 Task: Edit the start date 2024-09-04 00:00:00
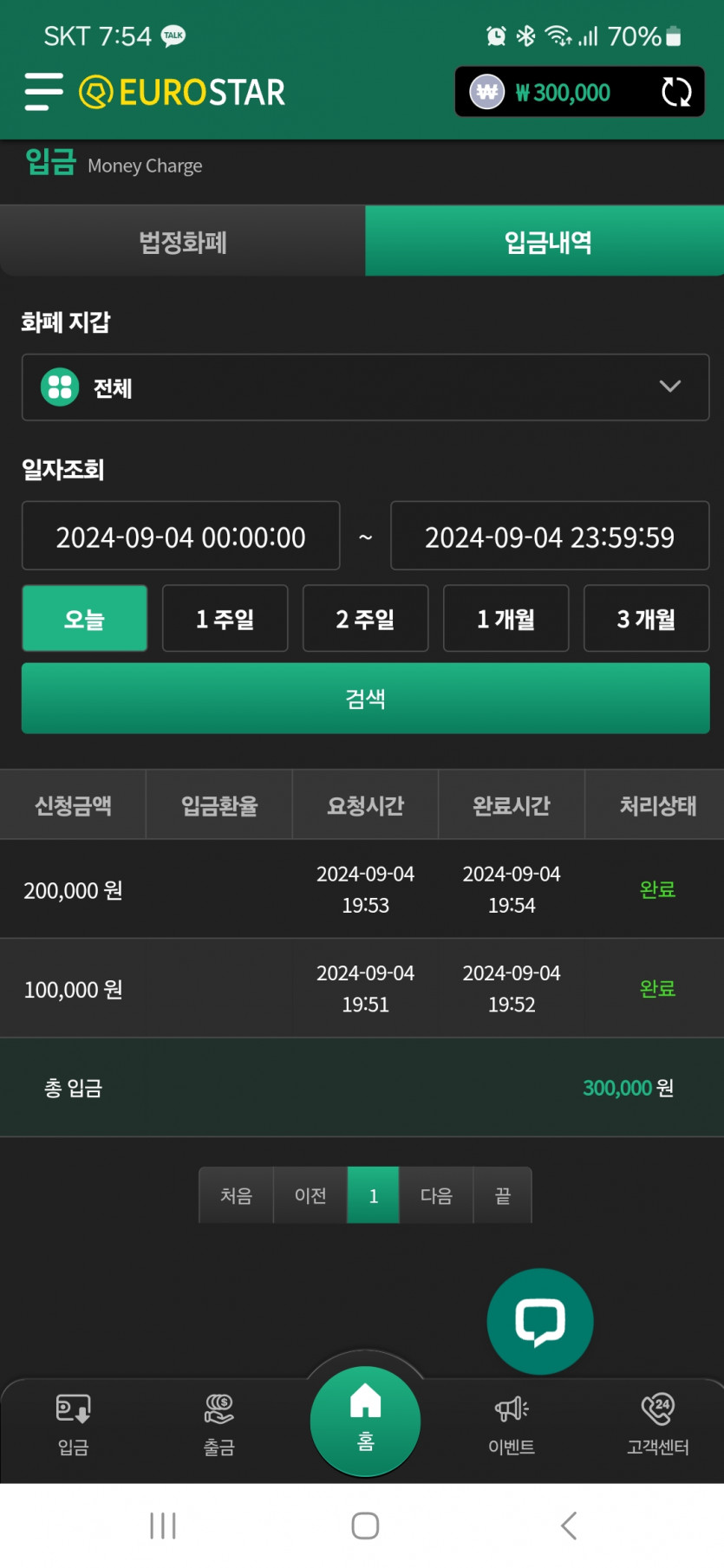(180, 537)
